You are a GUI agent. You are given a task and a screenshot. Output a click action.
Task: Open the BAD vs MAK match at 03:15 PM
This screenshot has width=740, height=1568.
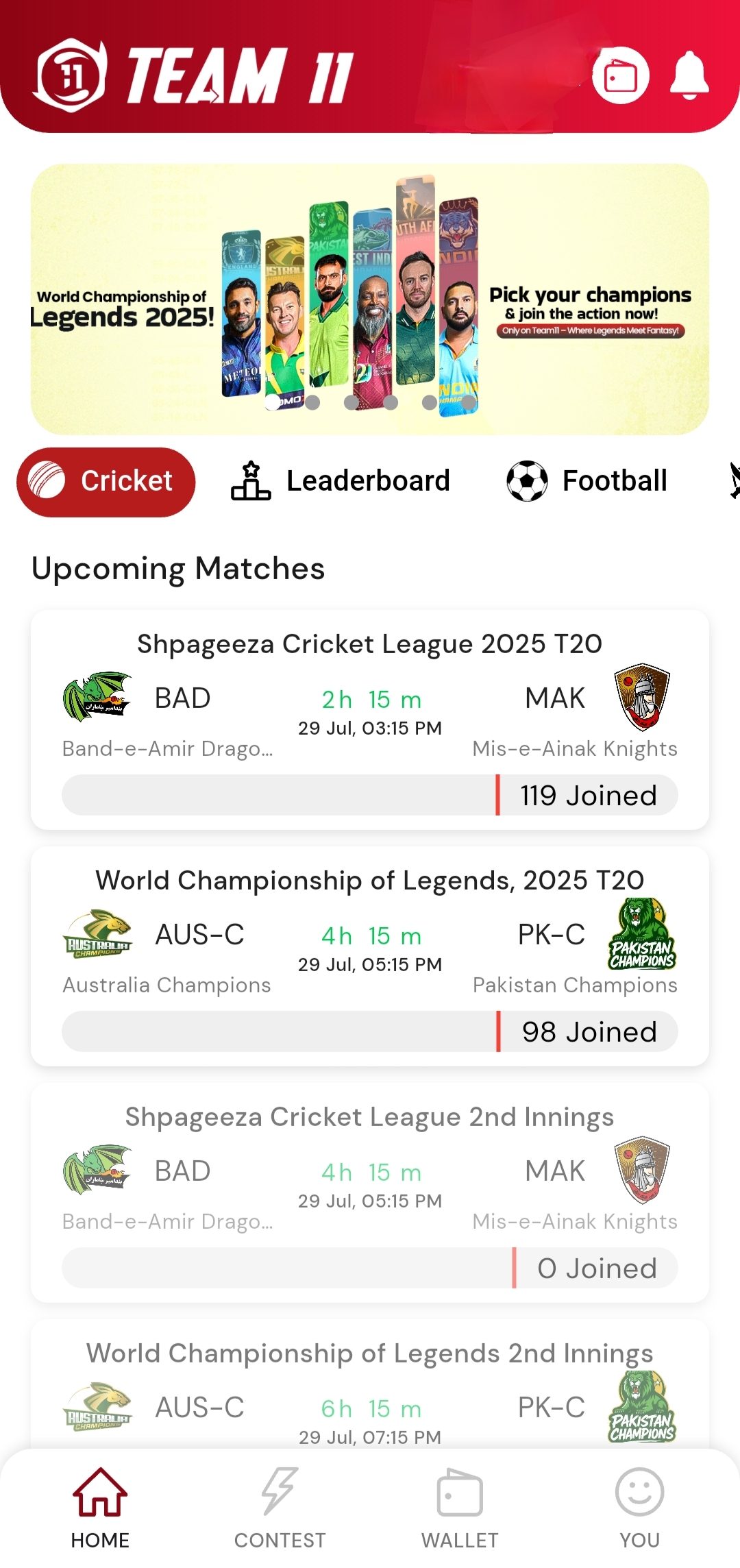tap(370, 720)
